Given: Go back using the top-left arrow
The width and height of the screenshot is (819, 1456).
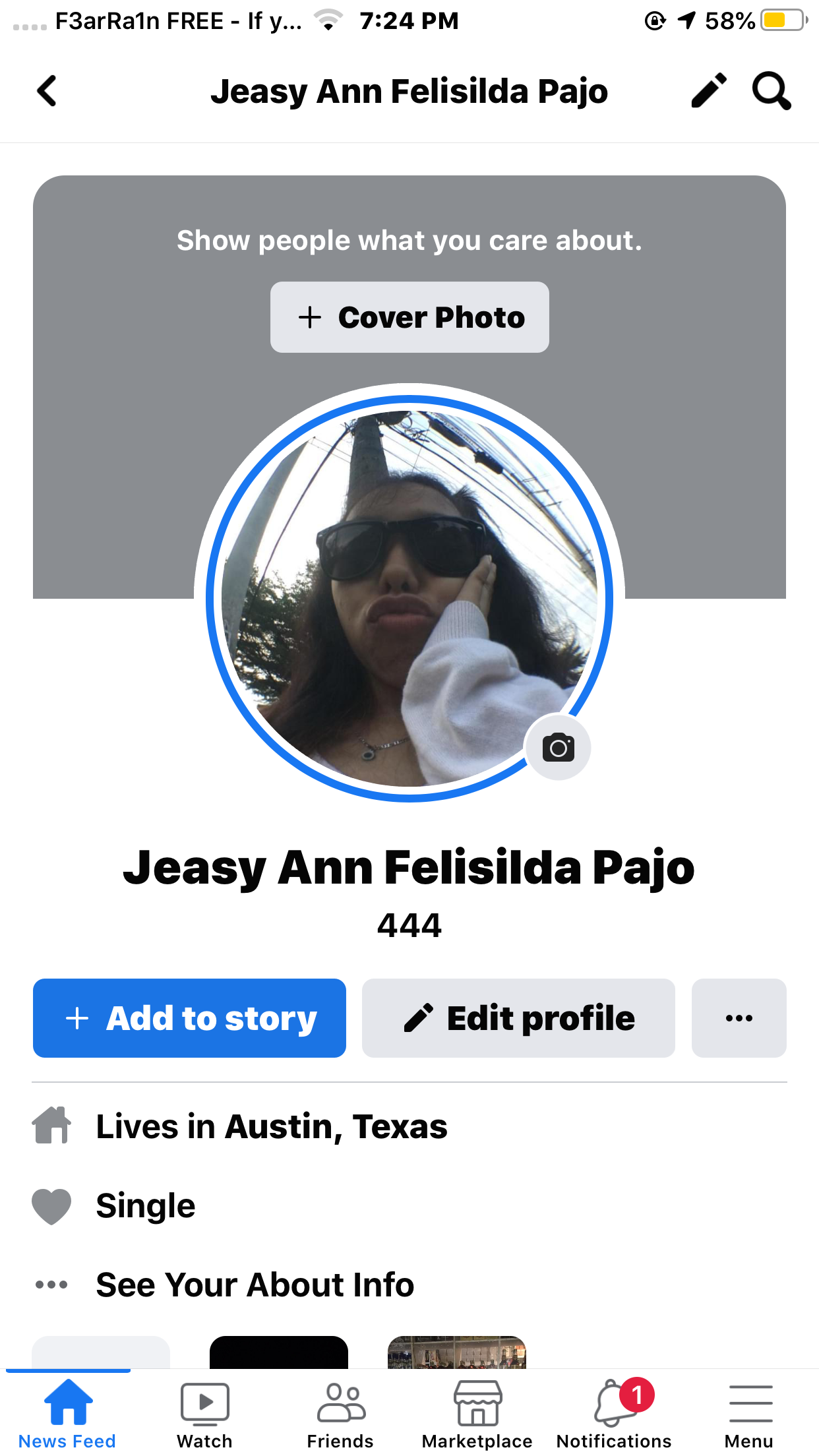Looking at the screenshot, I should (47, 91).
